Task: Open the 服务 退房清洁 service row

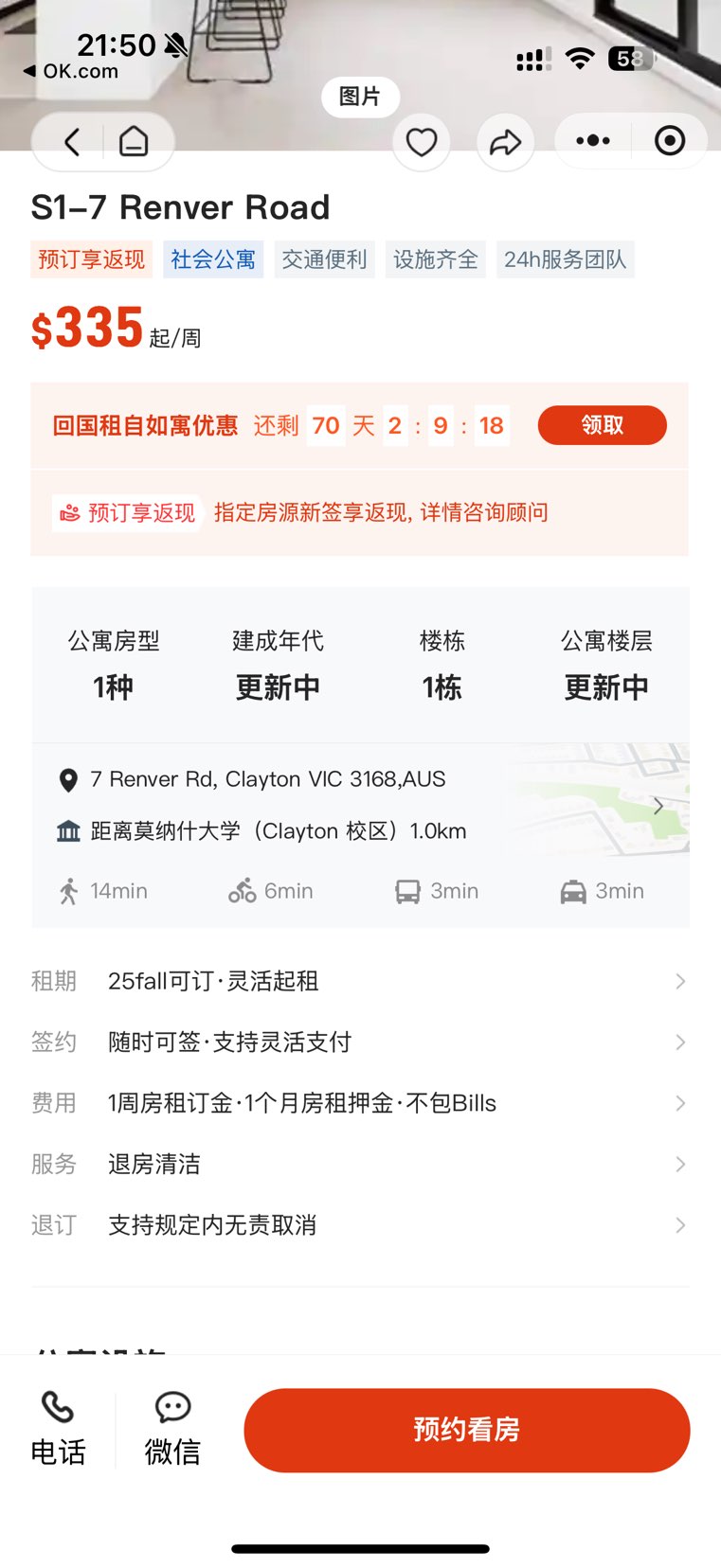Action: (360, 1164)
